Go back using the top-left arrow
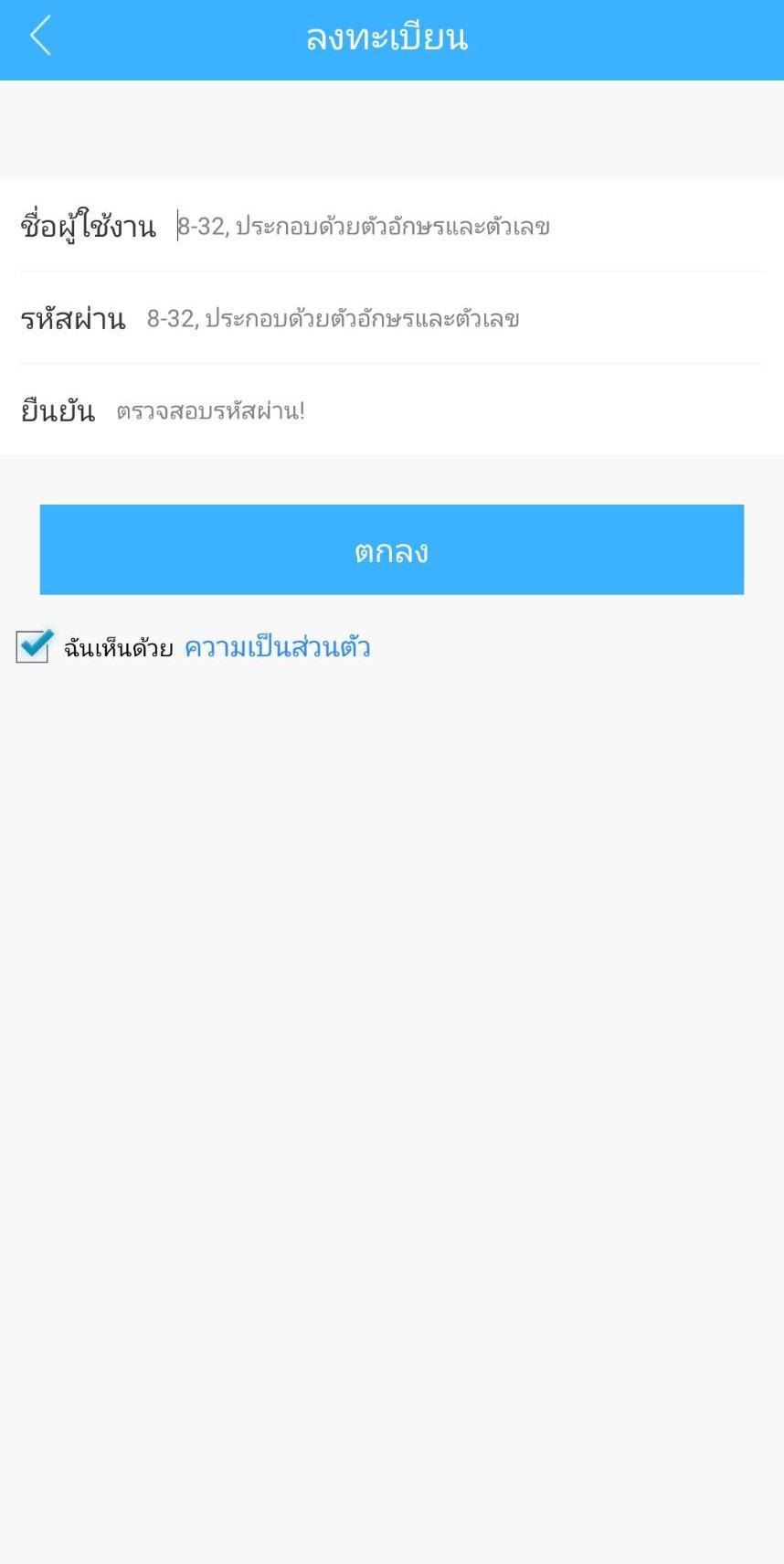This screenshot has width=784, height=1564. coord(40,37)
